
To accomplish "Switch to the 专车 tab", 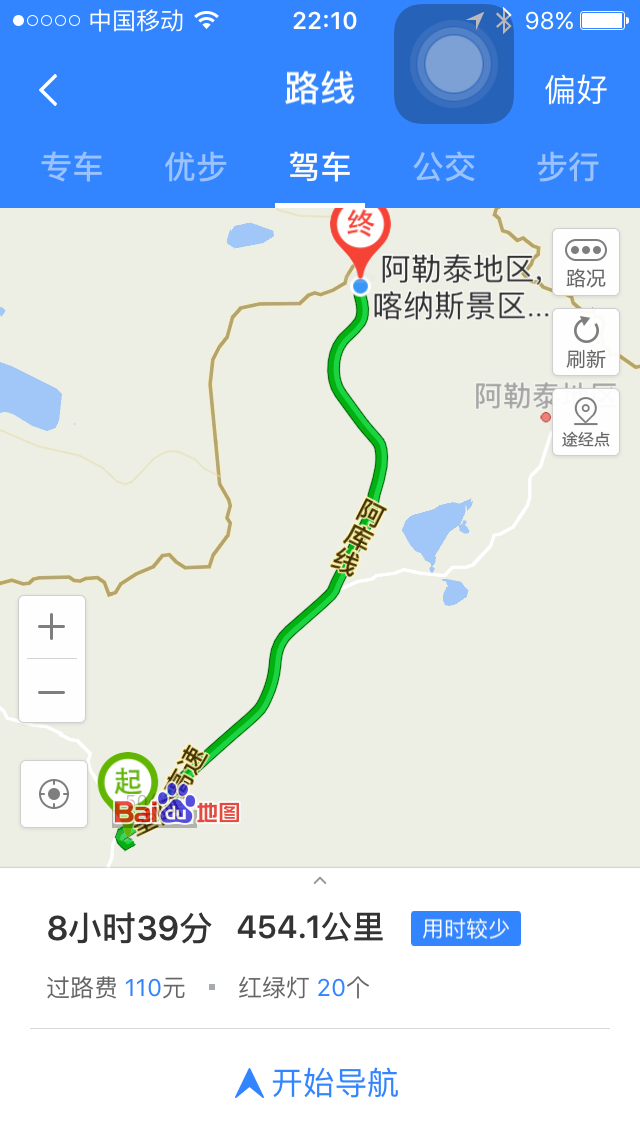I will (x=72, y=167).
